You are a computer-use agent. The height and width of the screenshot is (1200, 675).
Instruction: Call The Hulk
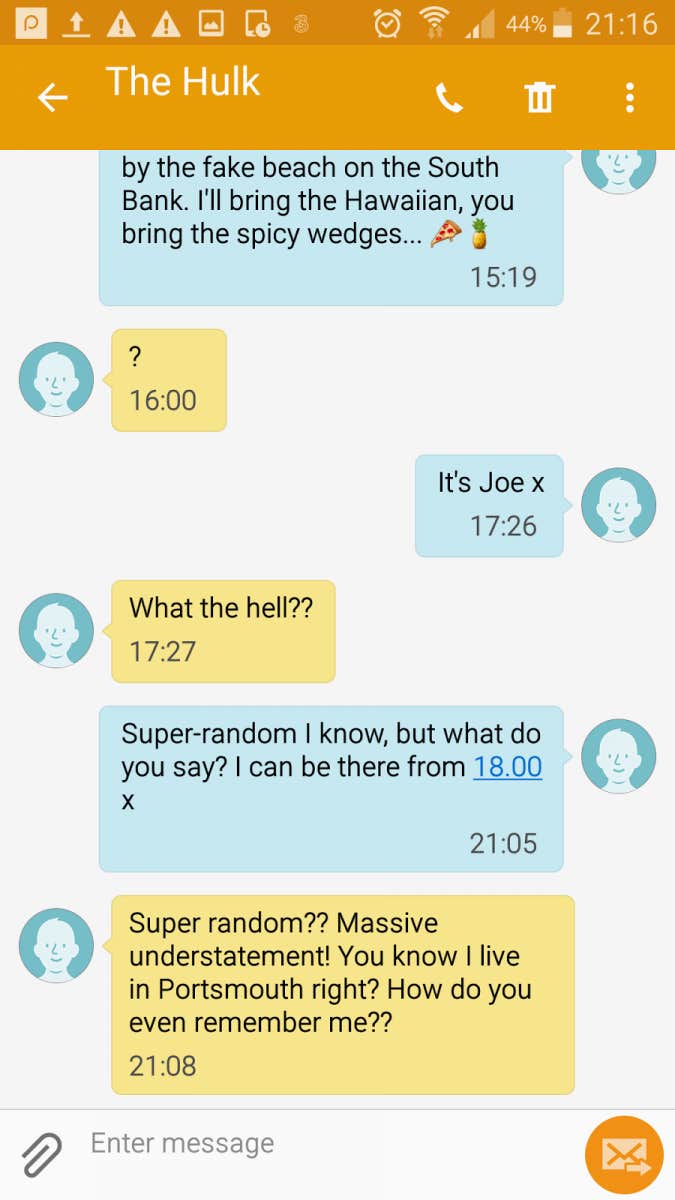click(x=449, y=98)
